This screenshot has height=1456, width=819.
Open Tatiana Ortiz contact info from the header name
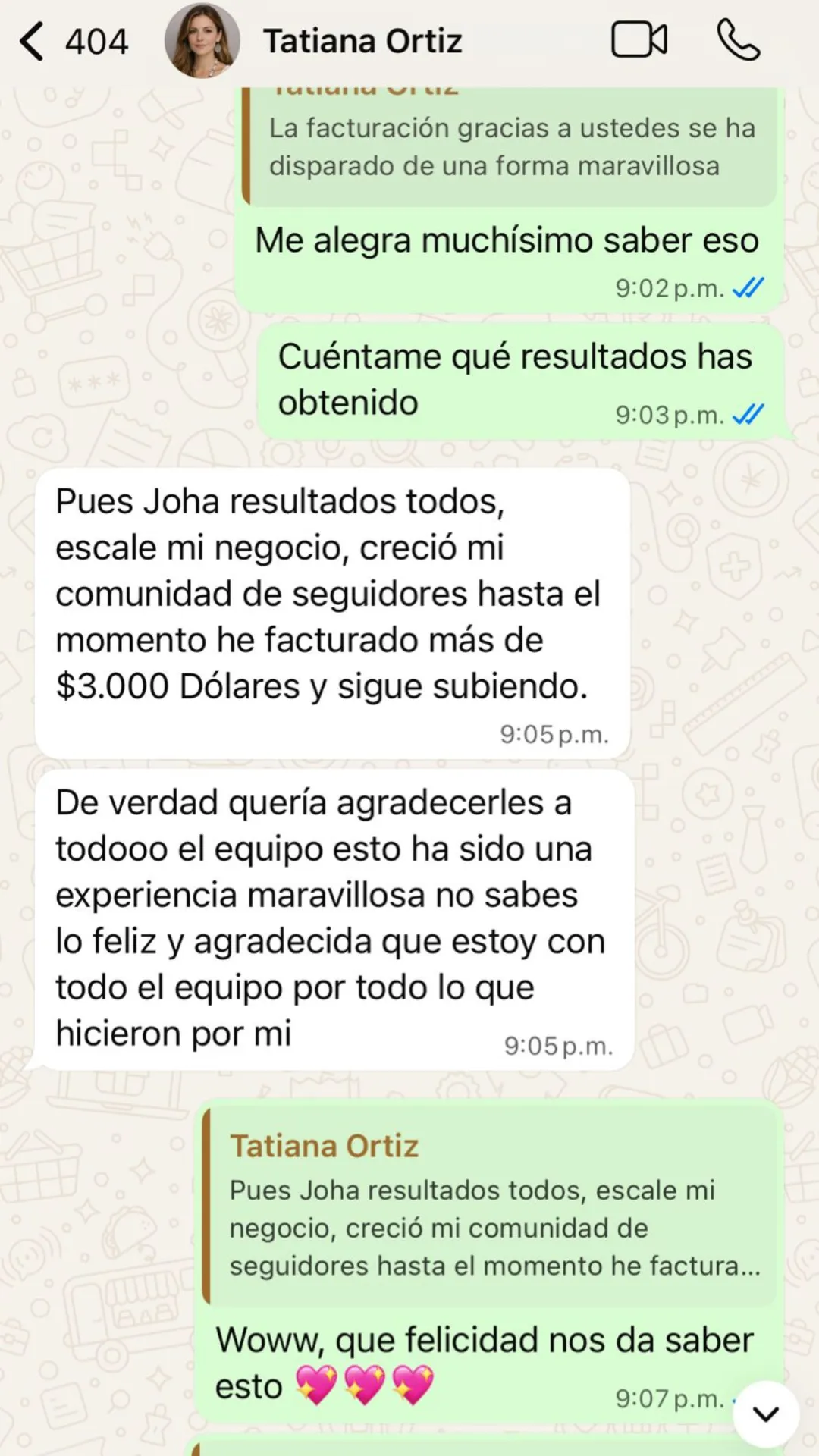[362, 41]
